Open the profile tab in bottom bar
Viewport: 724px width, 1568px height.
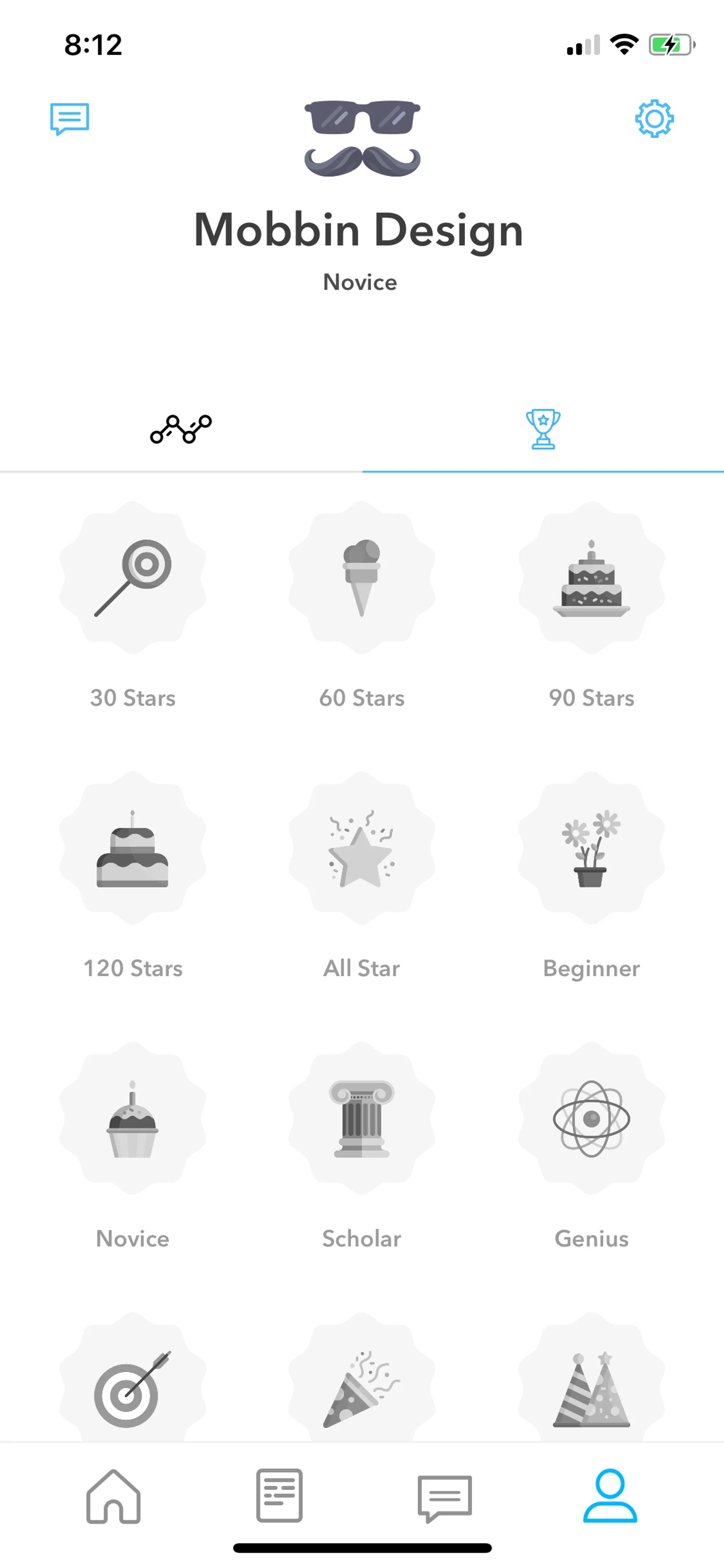point(610,1496)
